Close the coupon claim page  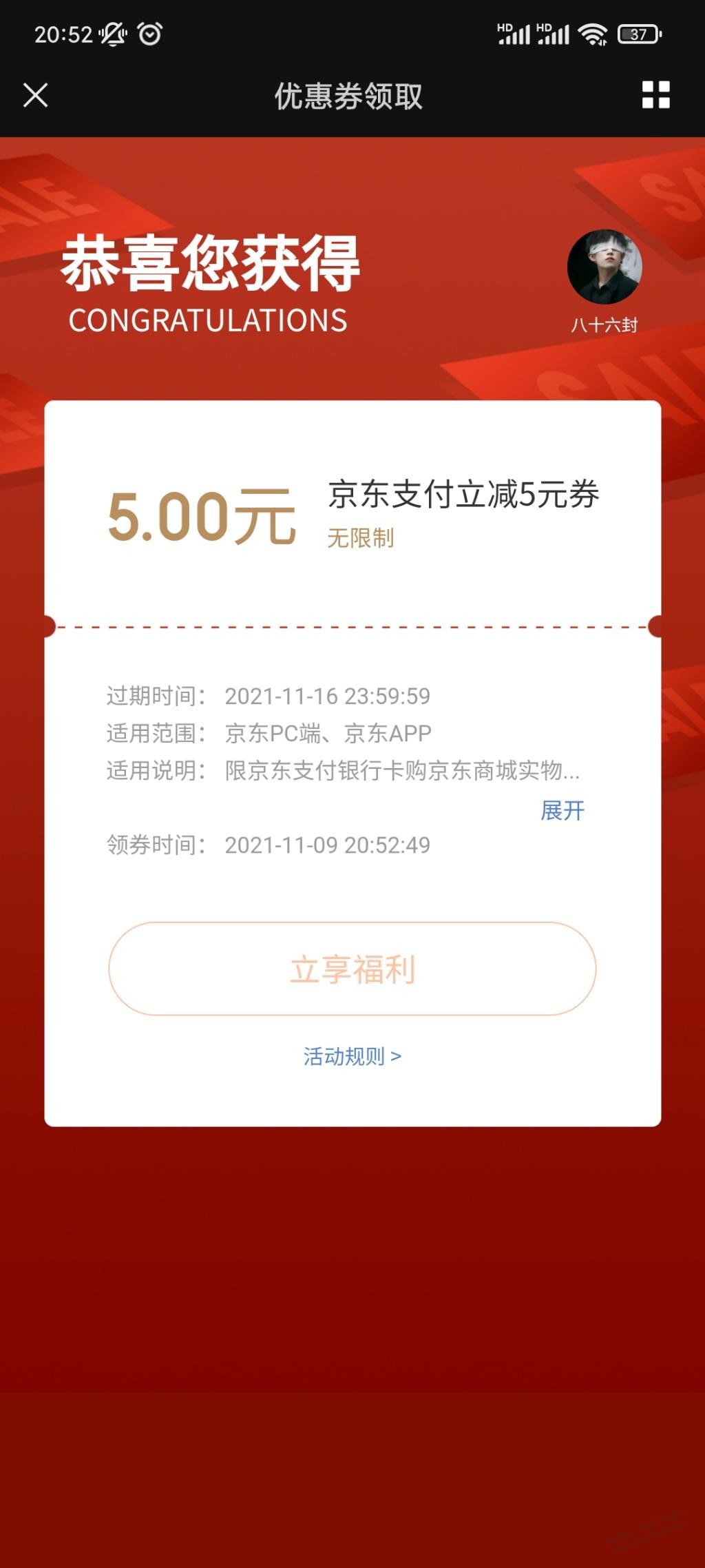[36, 95]
